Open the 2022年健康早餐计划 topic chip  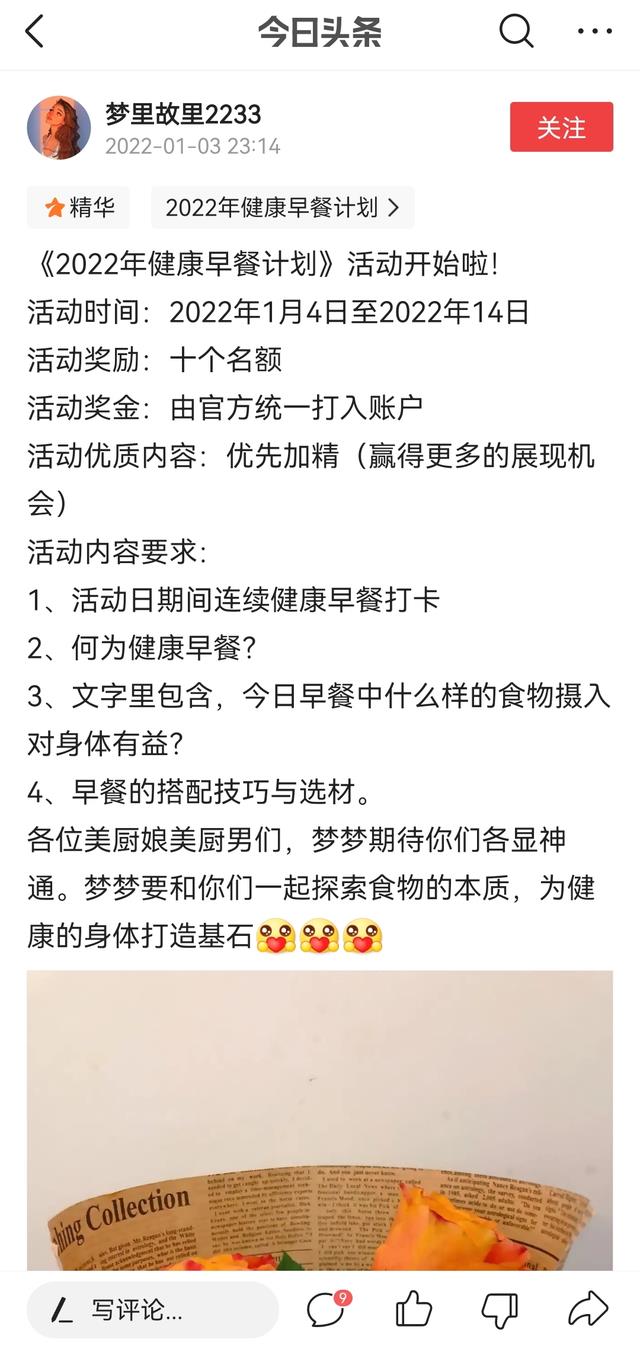(282, 207)
